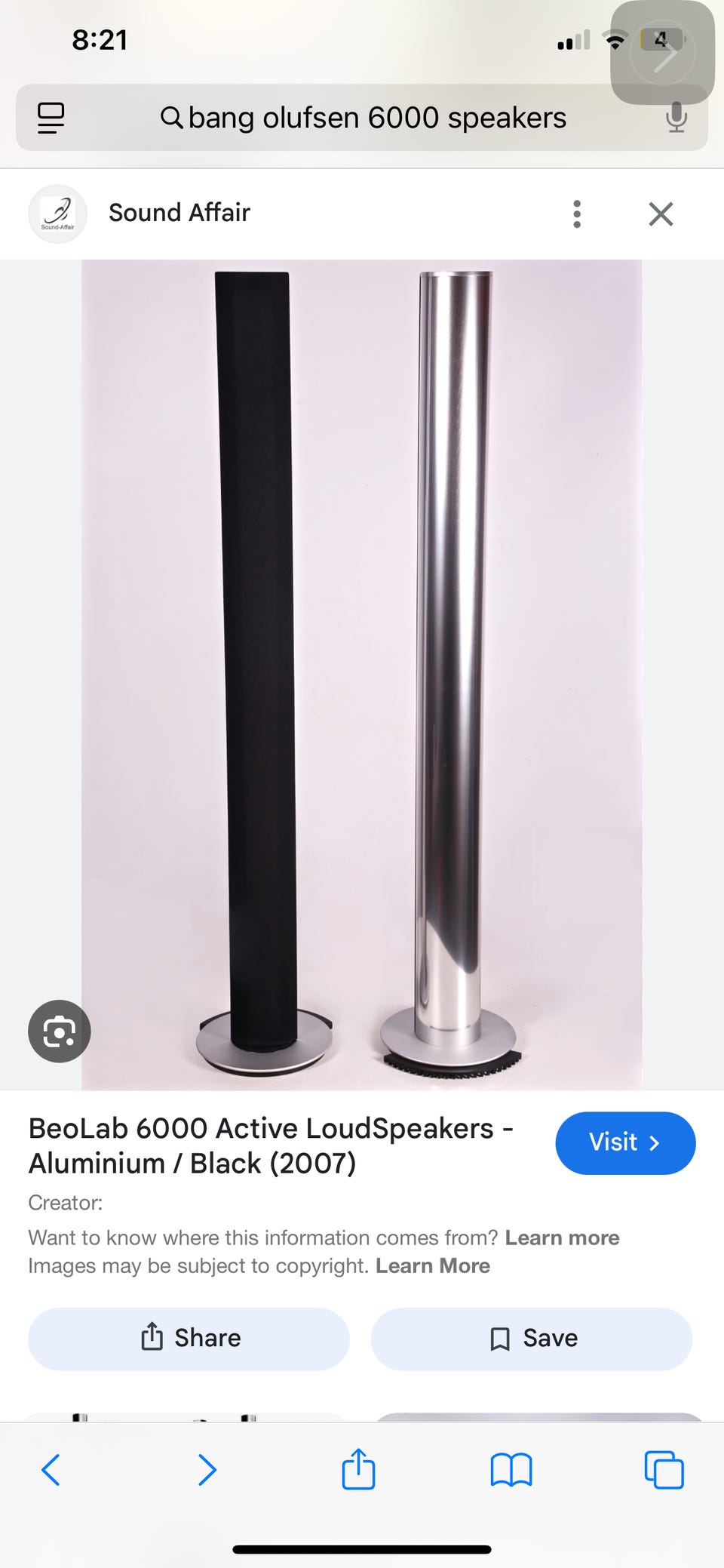
Task: Tap the address bar showing bang olufsen search
Action: (362, 118)
